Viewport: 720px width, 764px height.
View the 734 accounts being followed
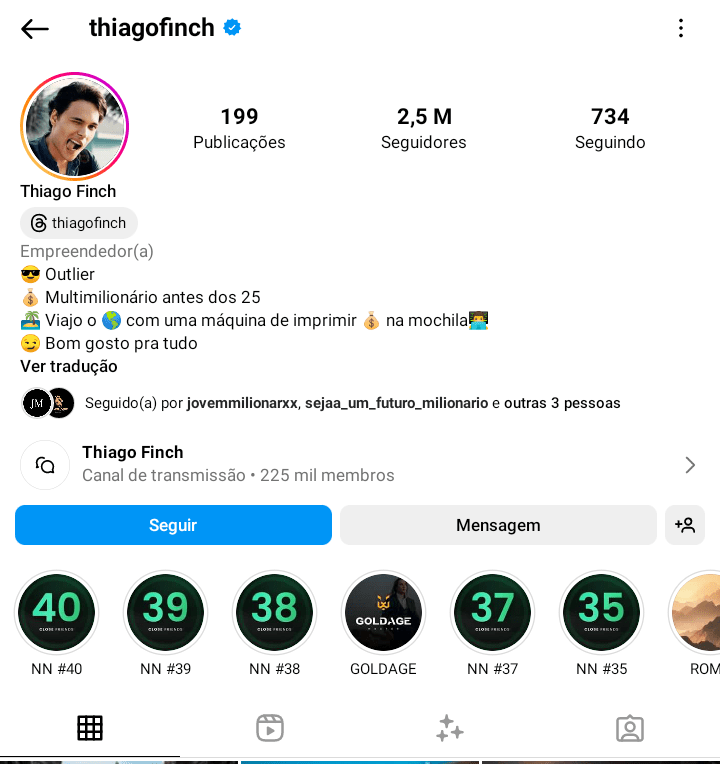(610, 129)
